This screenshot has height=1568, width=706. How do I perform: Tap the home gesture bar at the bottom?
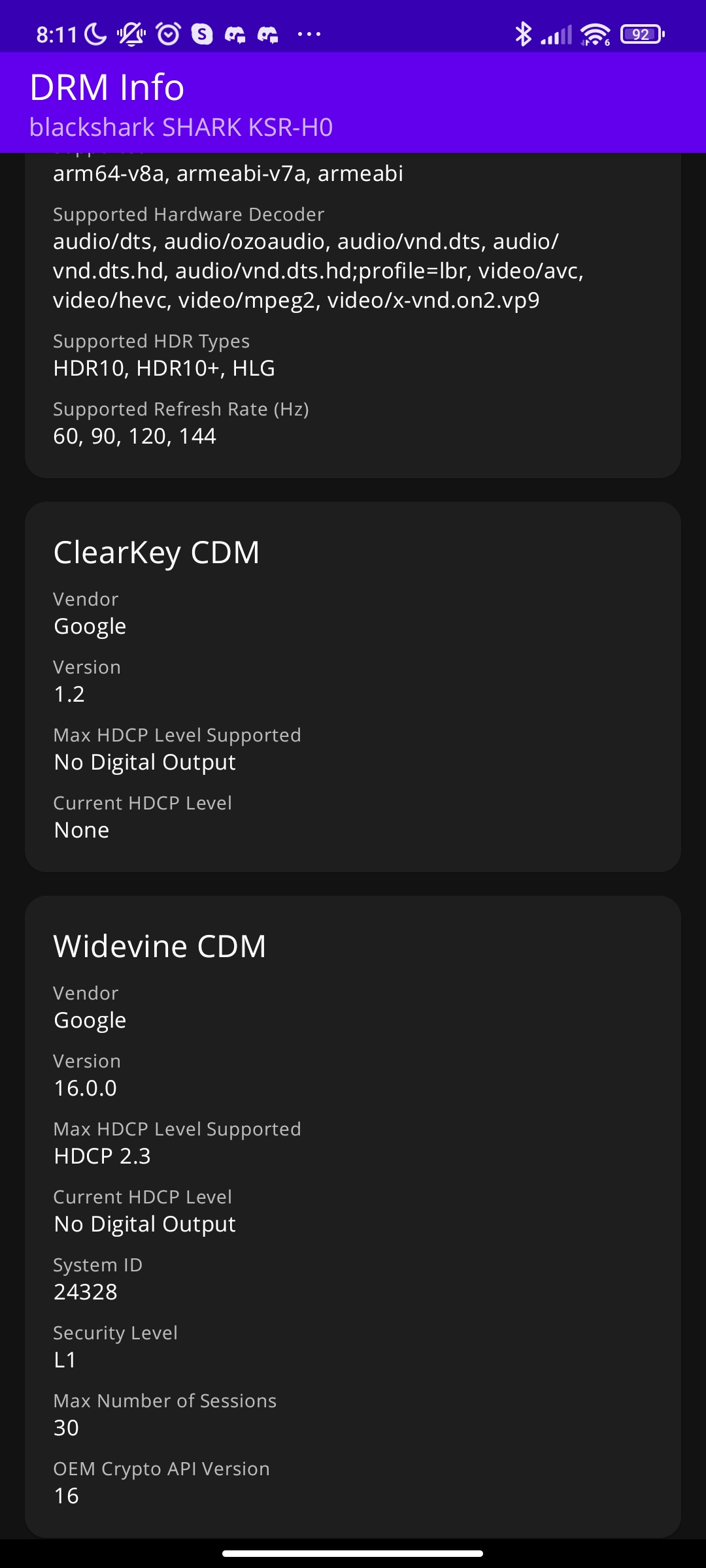coord(353,1554)
